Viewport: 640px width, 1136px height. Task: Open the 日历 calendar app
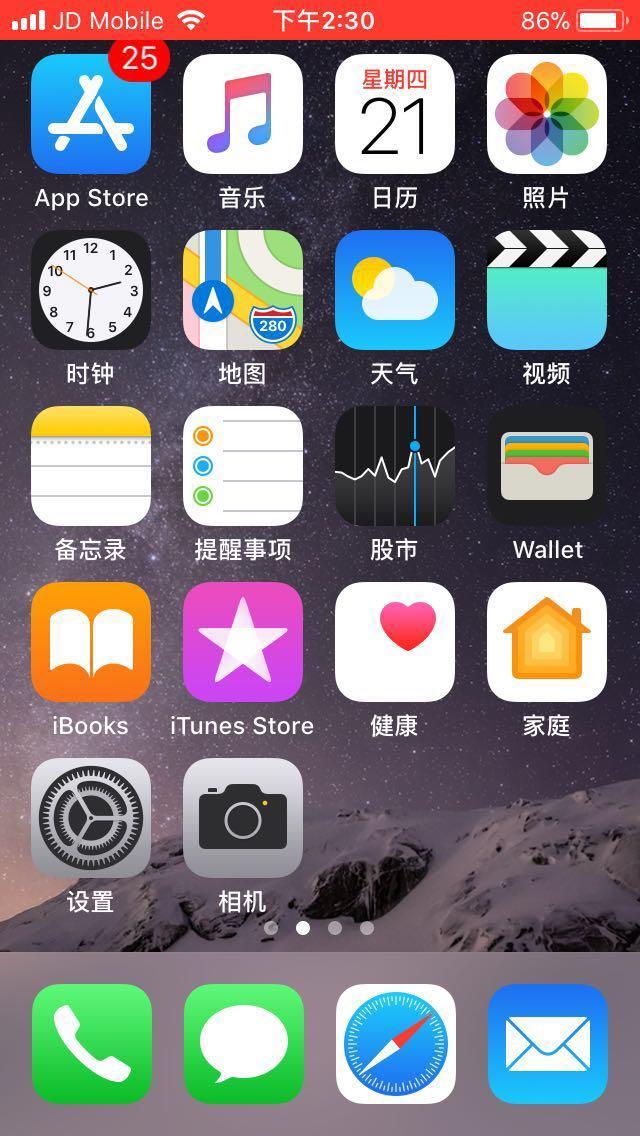[395, 114]
